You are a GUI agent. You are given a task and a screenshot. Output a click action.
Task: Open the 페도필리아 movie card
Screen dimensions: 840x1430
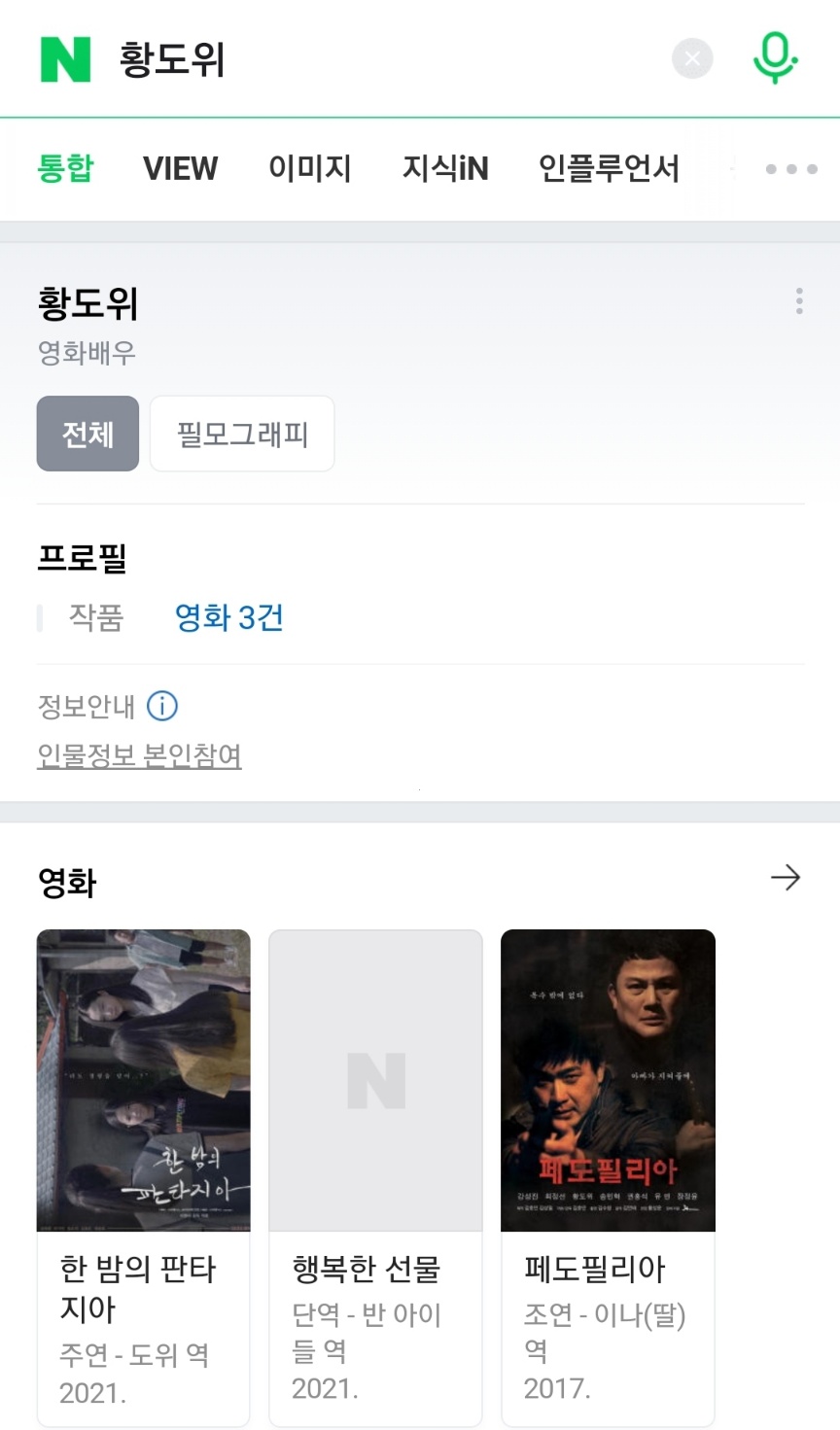point(608,1177)
